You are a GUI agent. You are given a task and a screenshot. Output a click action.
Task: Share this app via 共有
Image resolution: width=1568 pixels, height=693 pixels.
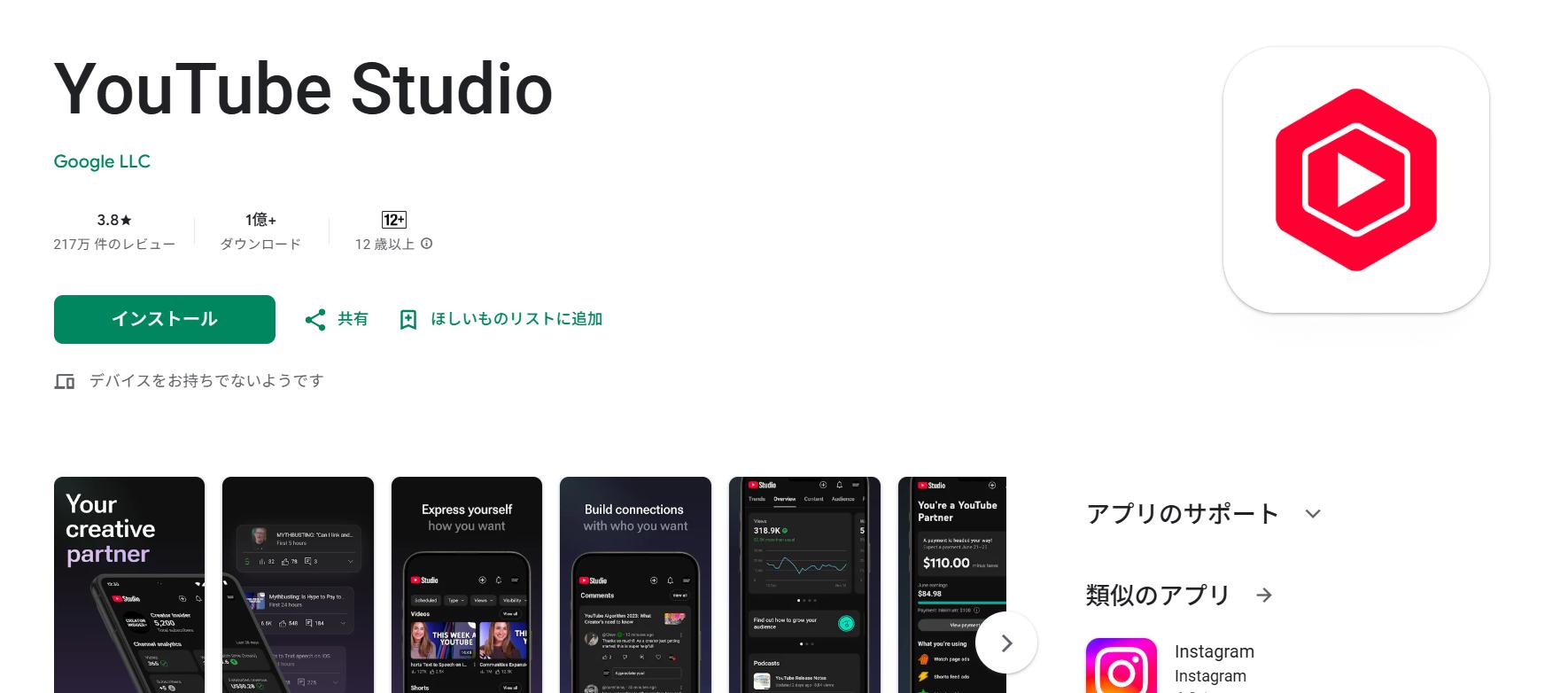pyautogui.click(x=336, y=319)
